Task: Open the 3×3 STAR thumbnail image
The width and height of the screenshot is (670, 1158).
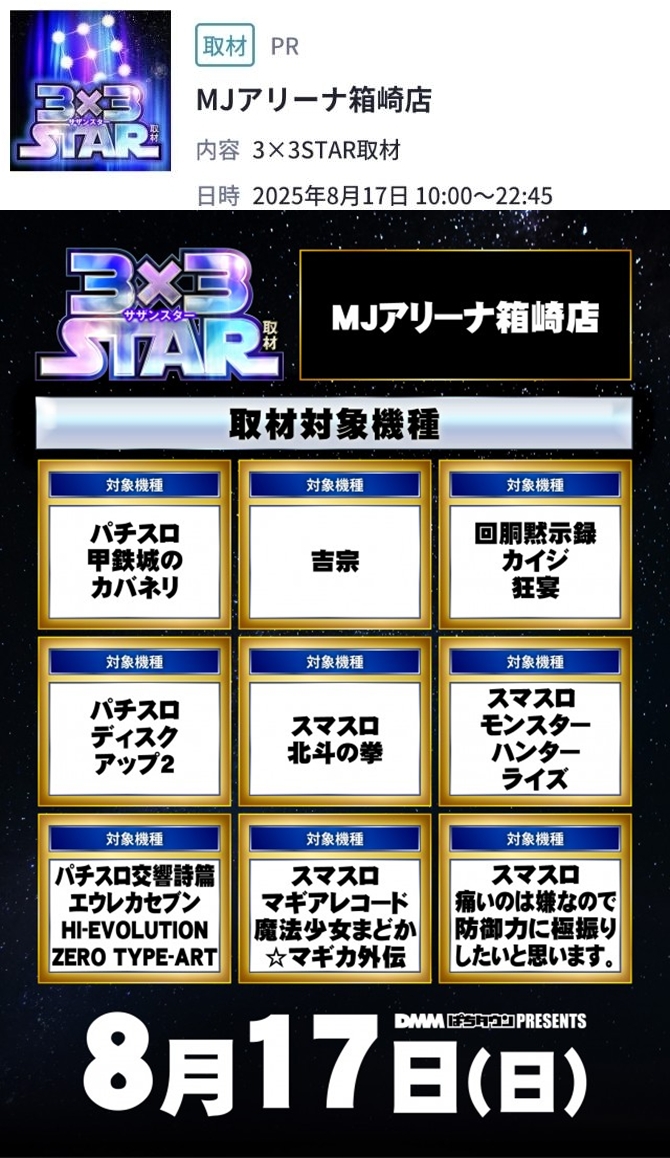Action: click(x=90, y=92)
